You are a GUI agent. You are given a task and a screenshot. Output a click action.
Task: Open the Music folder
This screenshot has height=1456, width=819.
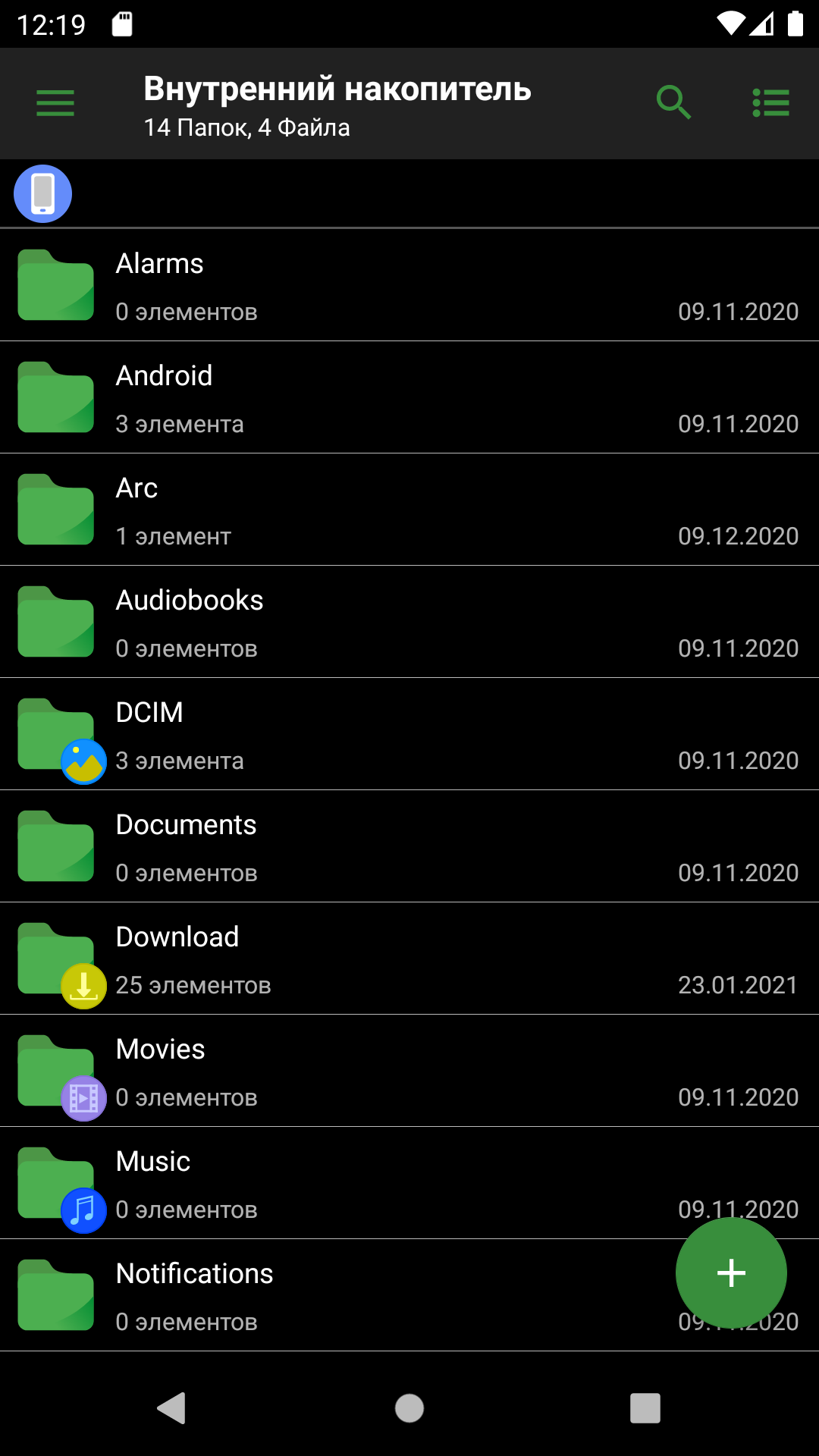[409, 1183]
